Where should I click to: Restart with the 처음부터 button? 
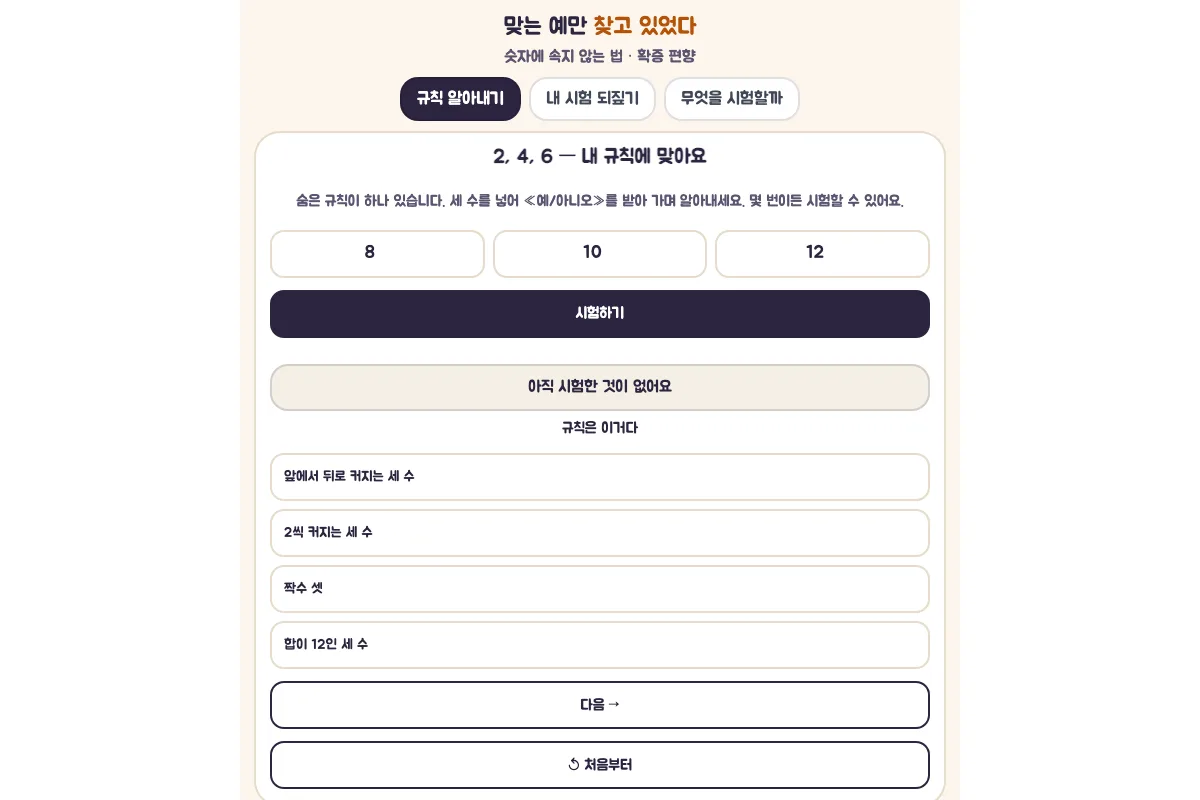point(600,765)
